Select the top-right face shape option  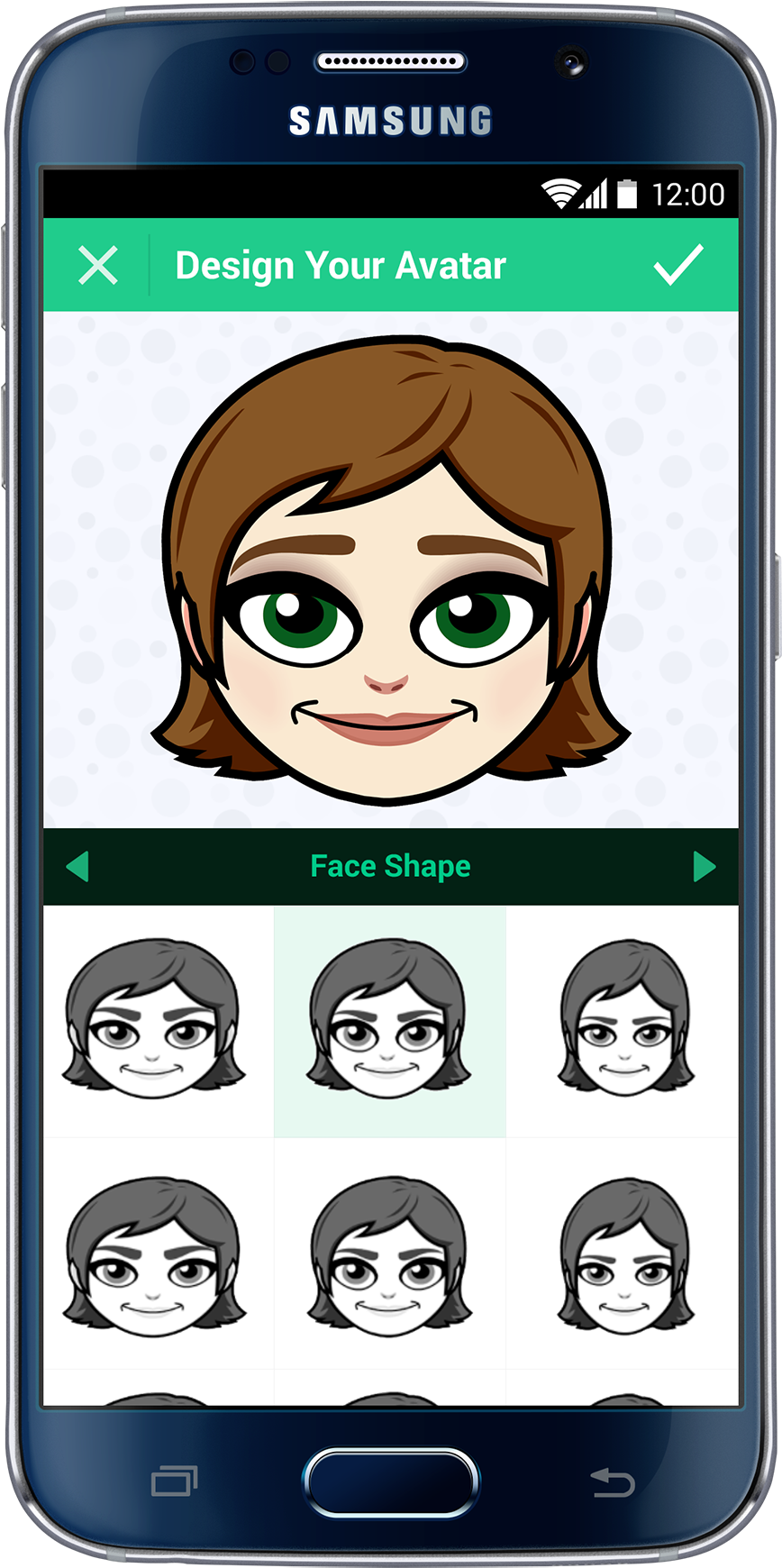tap(623, 1022)
